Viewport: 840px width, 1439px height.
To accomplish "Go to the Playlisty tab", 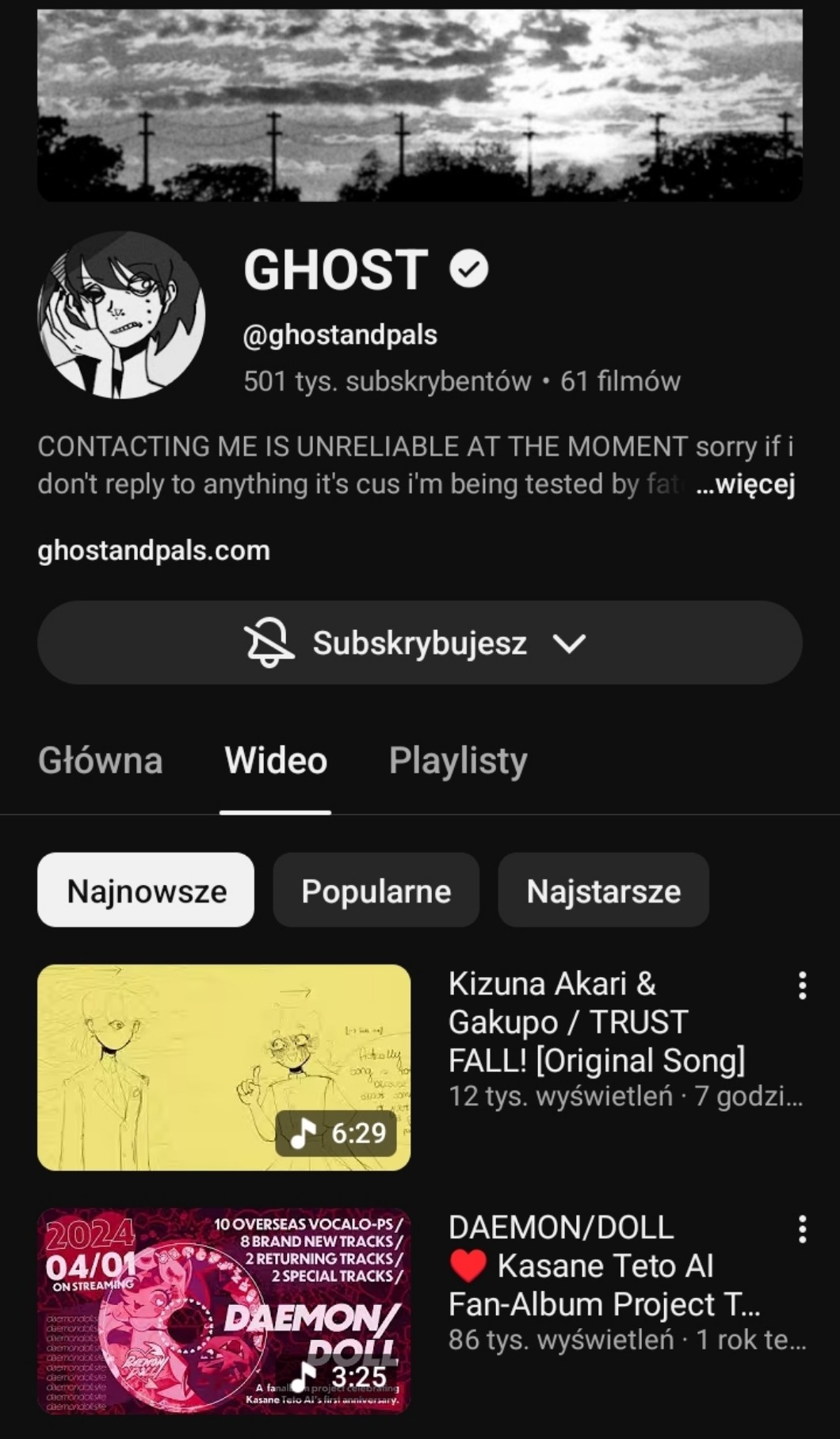I will [x=458, y=761].
